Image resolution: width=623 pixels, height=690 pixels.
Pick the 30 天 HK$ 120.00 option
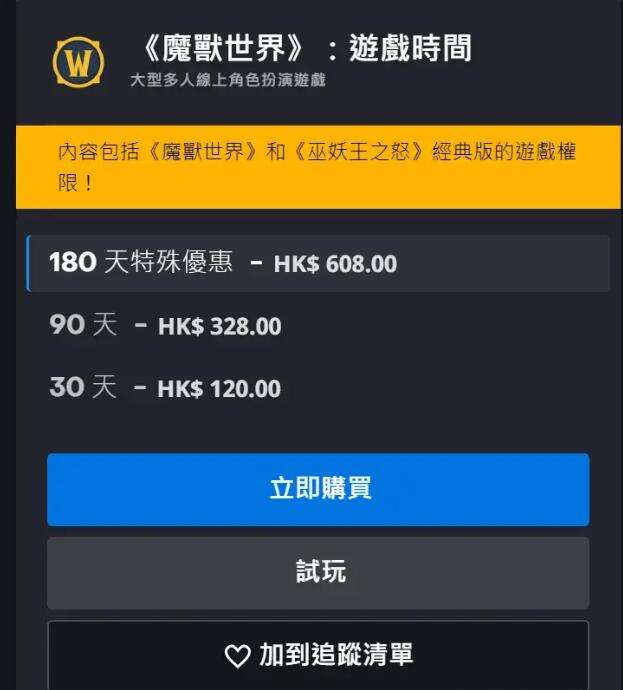165,388
